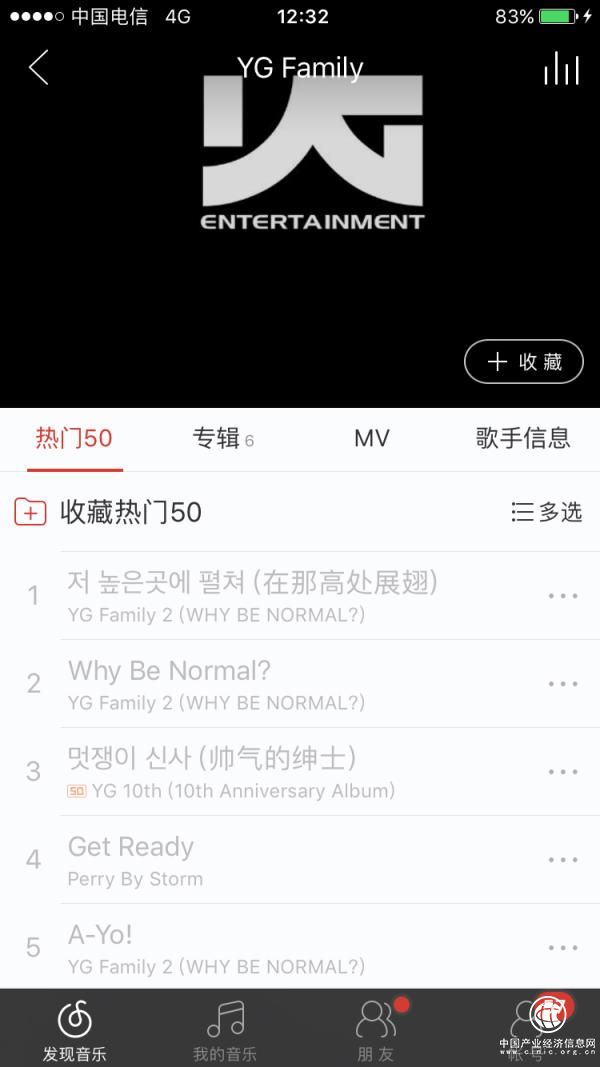600x1067 pixels.
Task: Tap the 收藏 button to follow YG Family
Action: point(523,362)
